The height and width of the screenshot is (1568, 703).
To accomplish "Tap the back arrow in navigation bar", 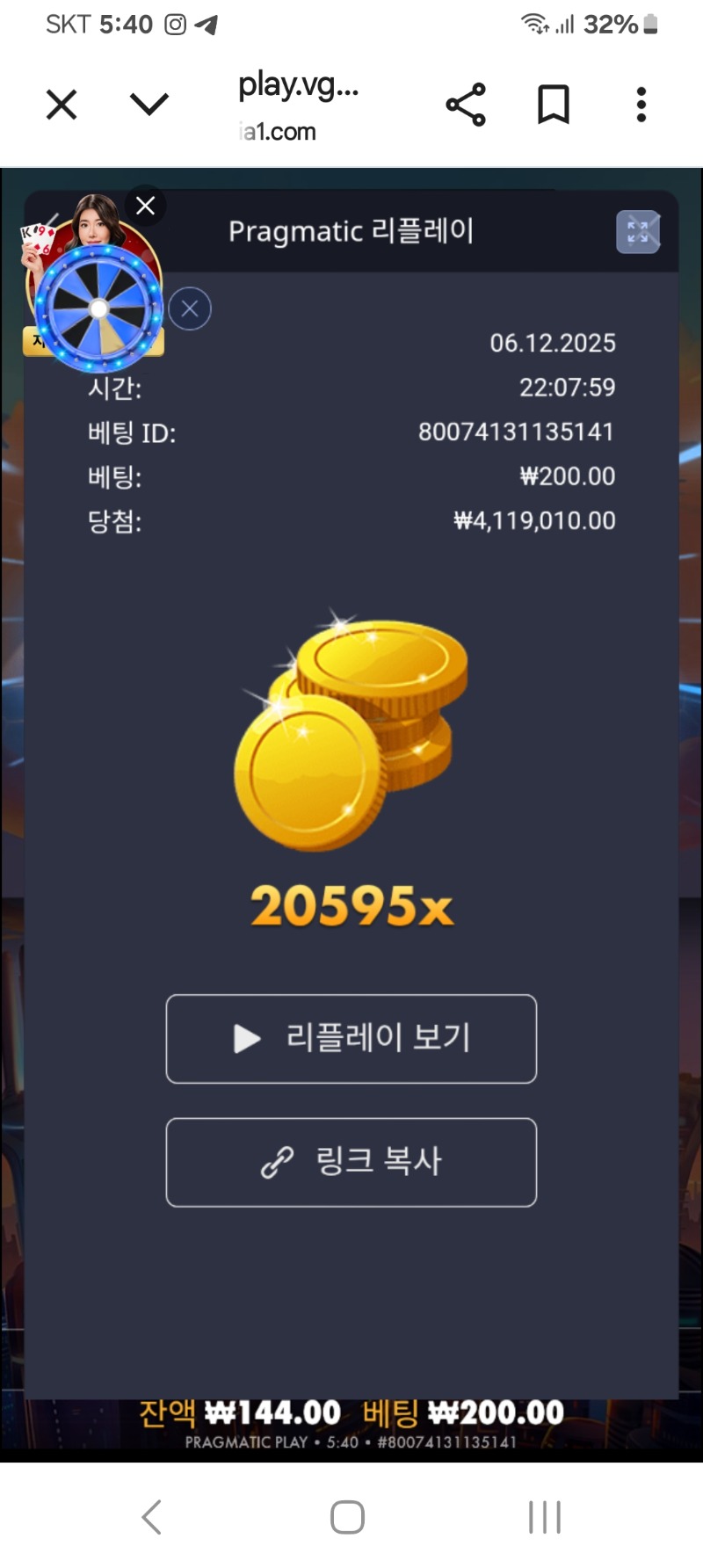I will click(x=151, y=1515).
